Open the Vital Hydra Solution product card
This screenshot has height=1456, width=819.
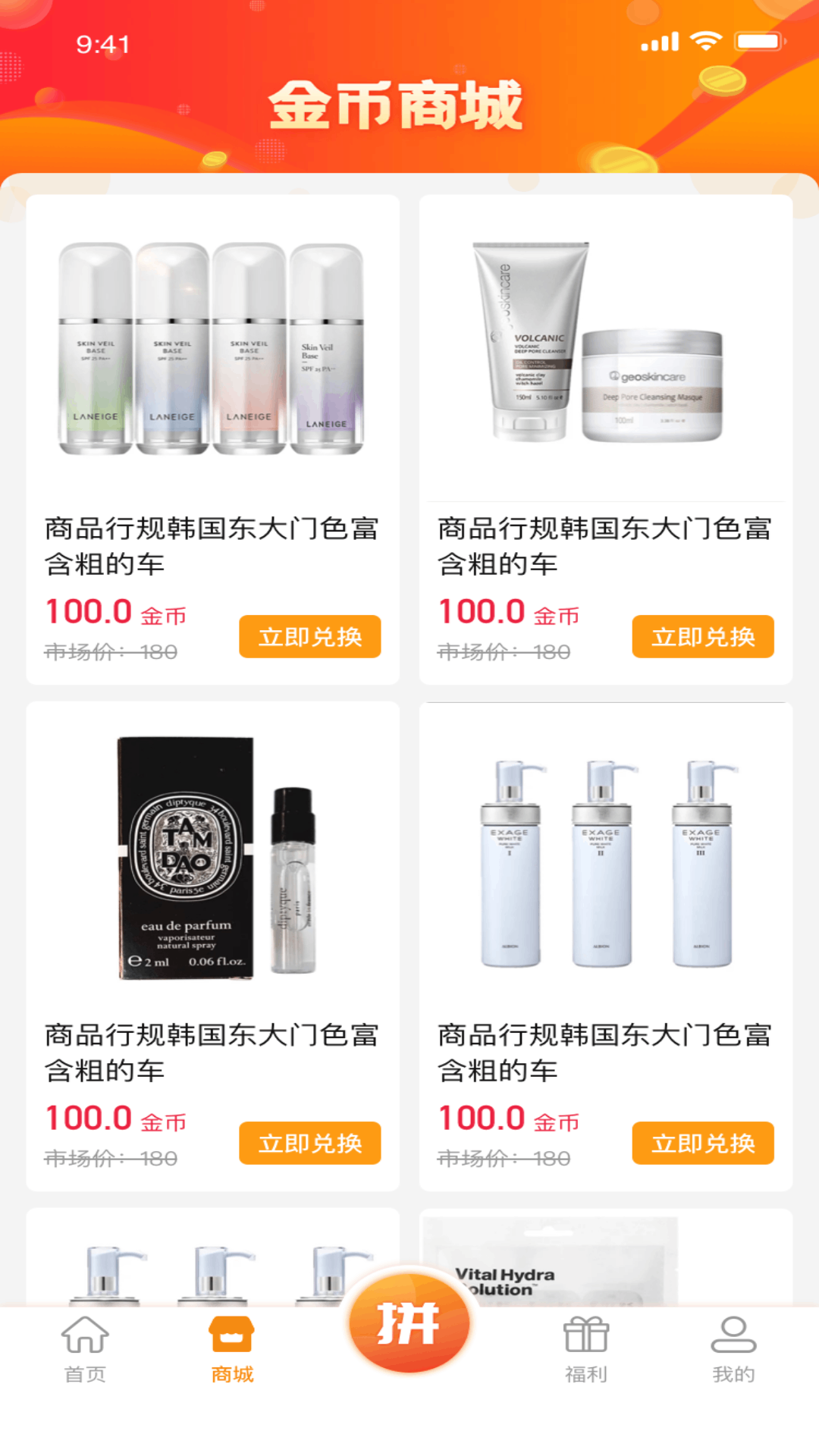coord(605,1259)
